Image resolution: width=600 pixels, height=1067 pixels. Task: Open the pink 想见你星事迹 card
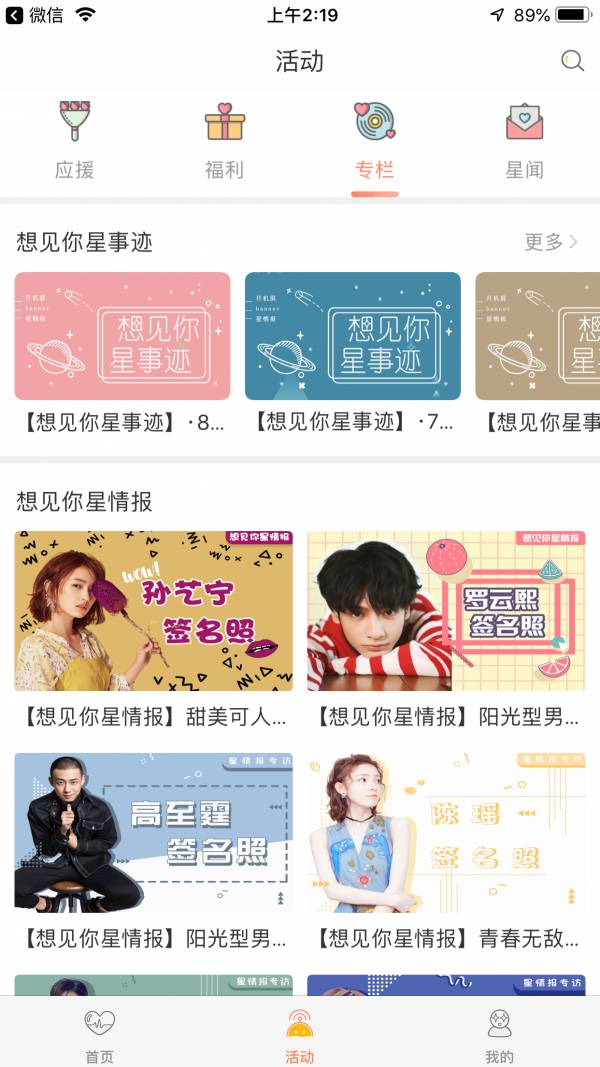pyautogui.click(x=122, y=337)
